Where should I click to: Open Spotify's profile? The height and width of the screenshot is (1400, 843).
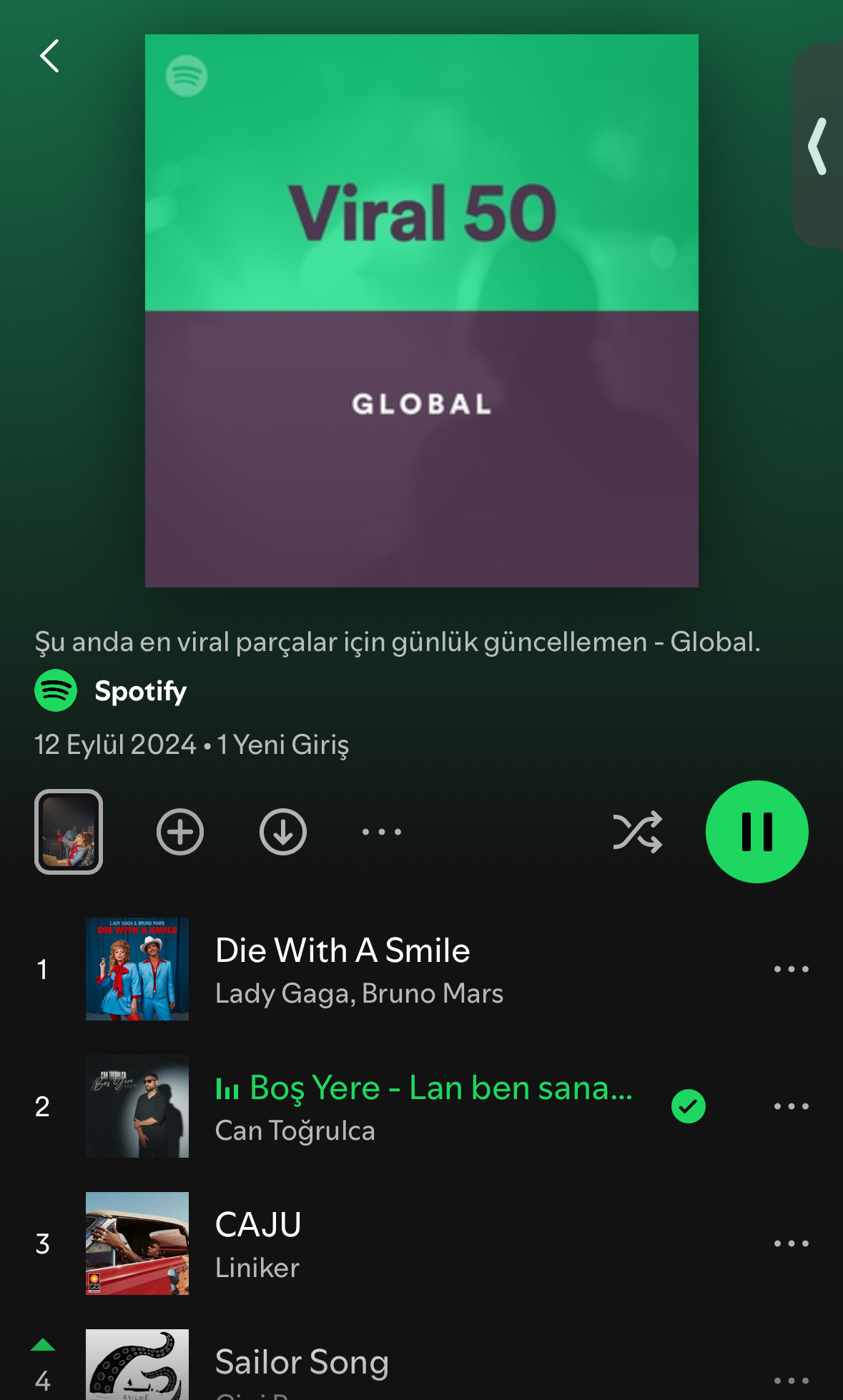click(x=111, y=690)
